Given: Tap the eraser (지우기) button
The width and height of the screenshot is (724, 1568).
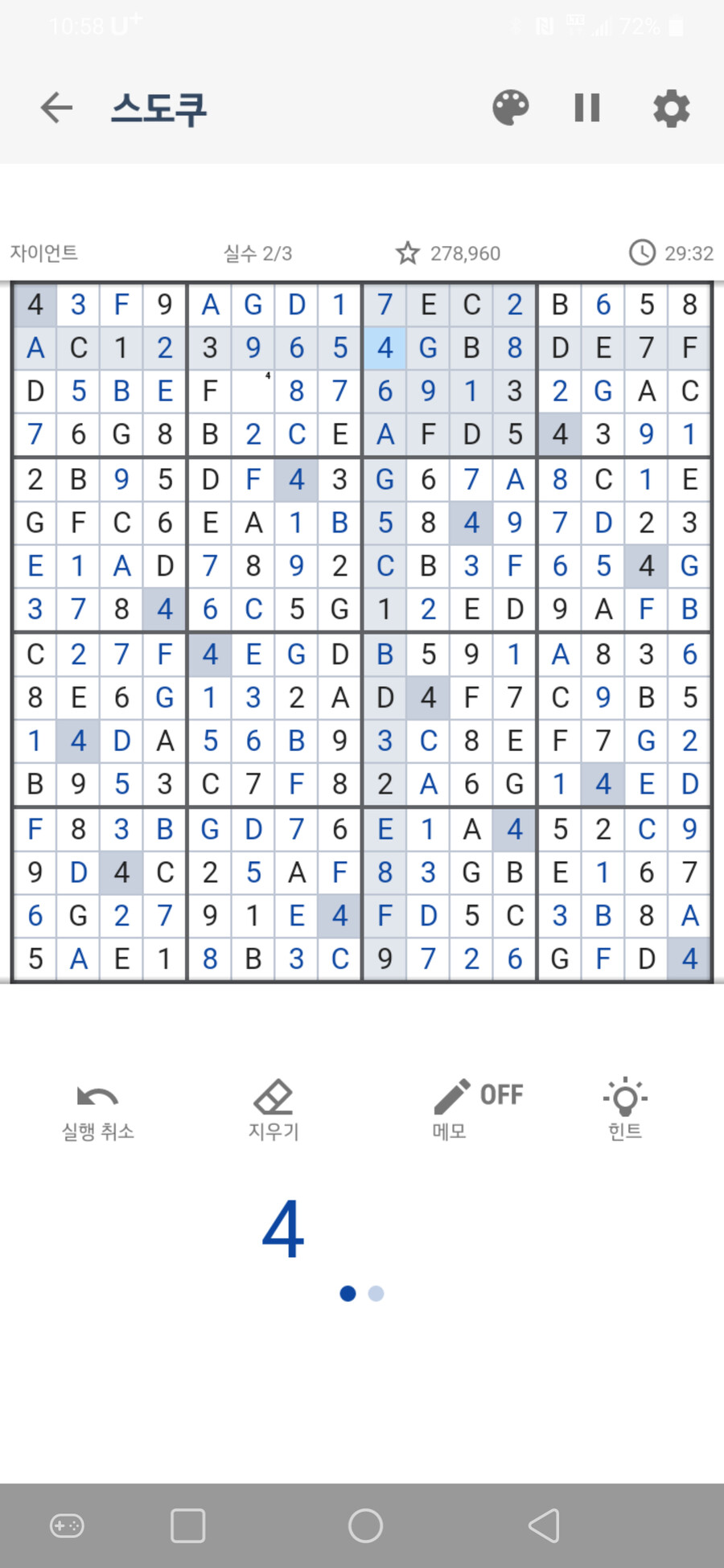Looking at the screenshot, I should [x=274, y=1110].
